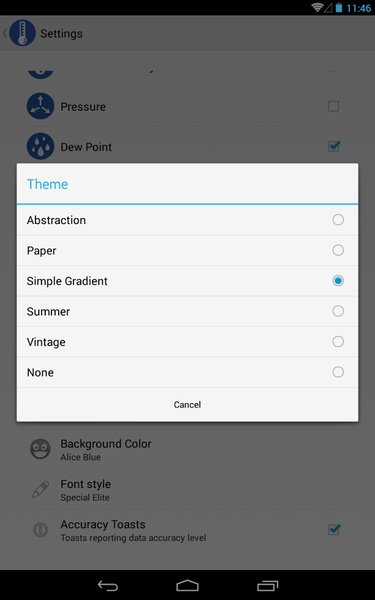
Task: Dismiss the Theme dialog with Cancel
Action: pyautogui.click(x=187, y=405)
